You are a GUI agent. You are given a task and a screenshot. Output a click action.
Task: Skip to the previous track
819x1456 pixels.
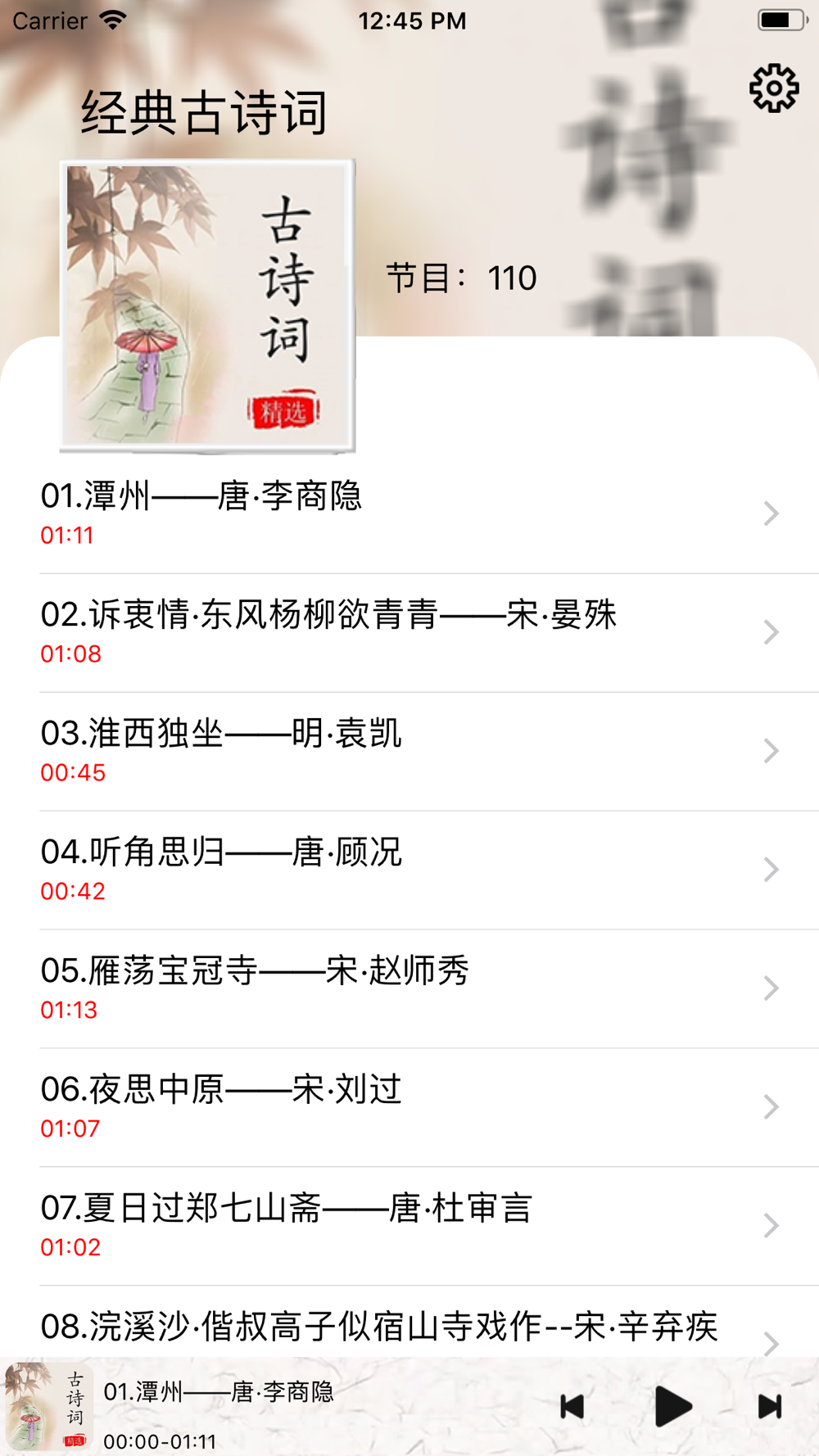click(572, 1407)
